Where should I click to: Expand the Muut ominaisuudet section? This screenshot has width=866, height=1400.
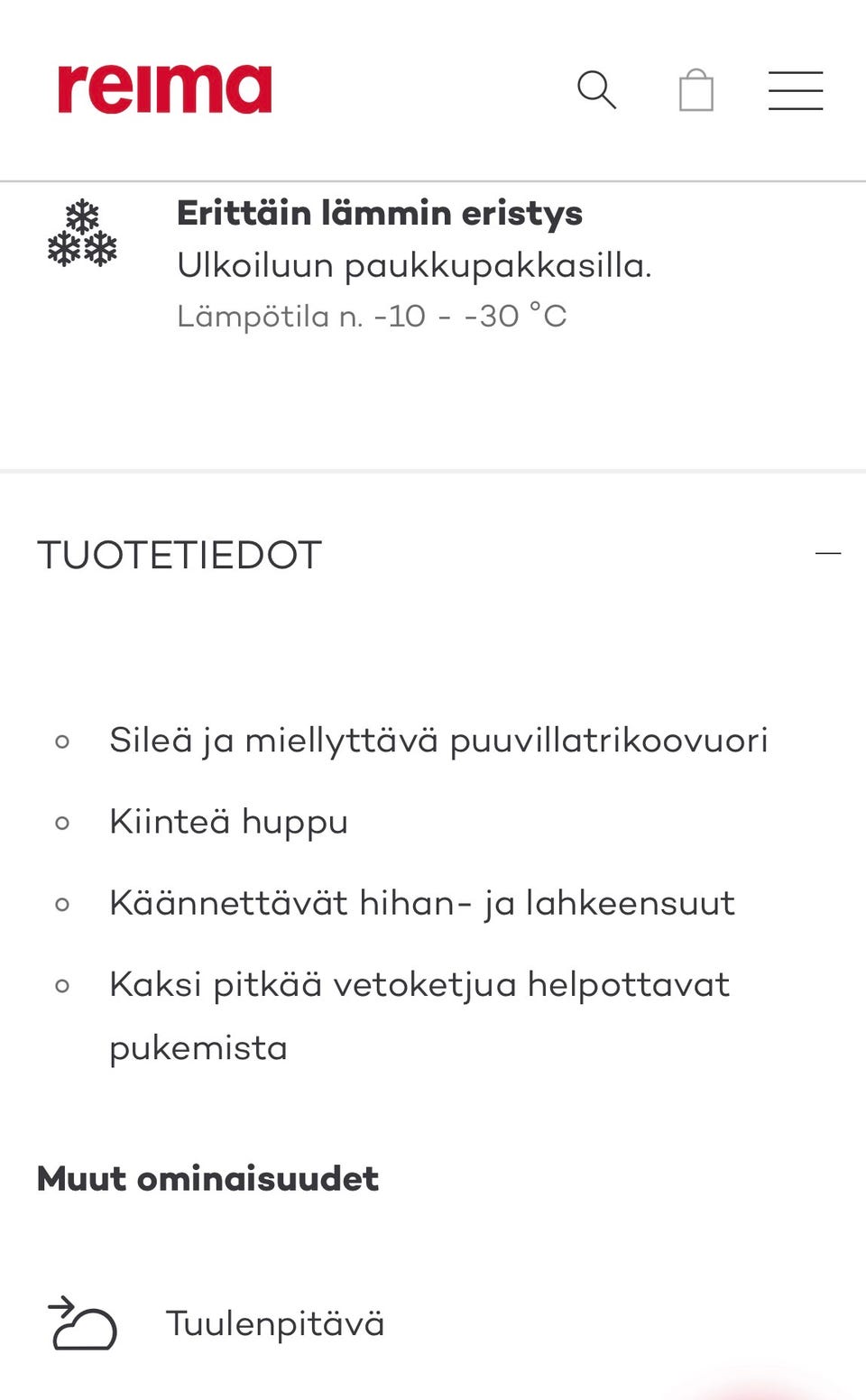[207, 1178]
